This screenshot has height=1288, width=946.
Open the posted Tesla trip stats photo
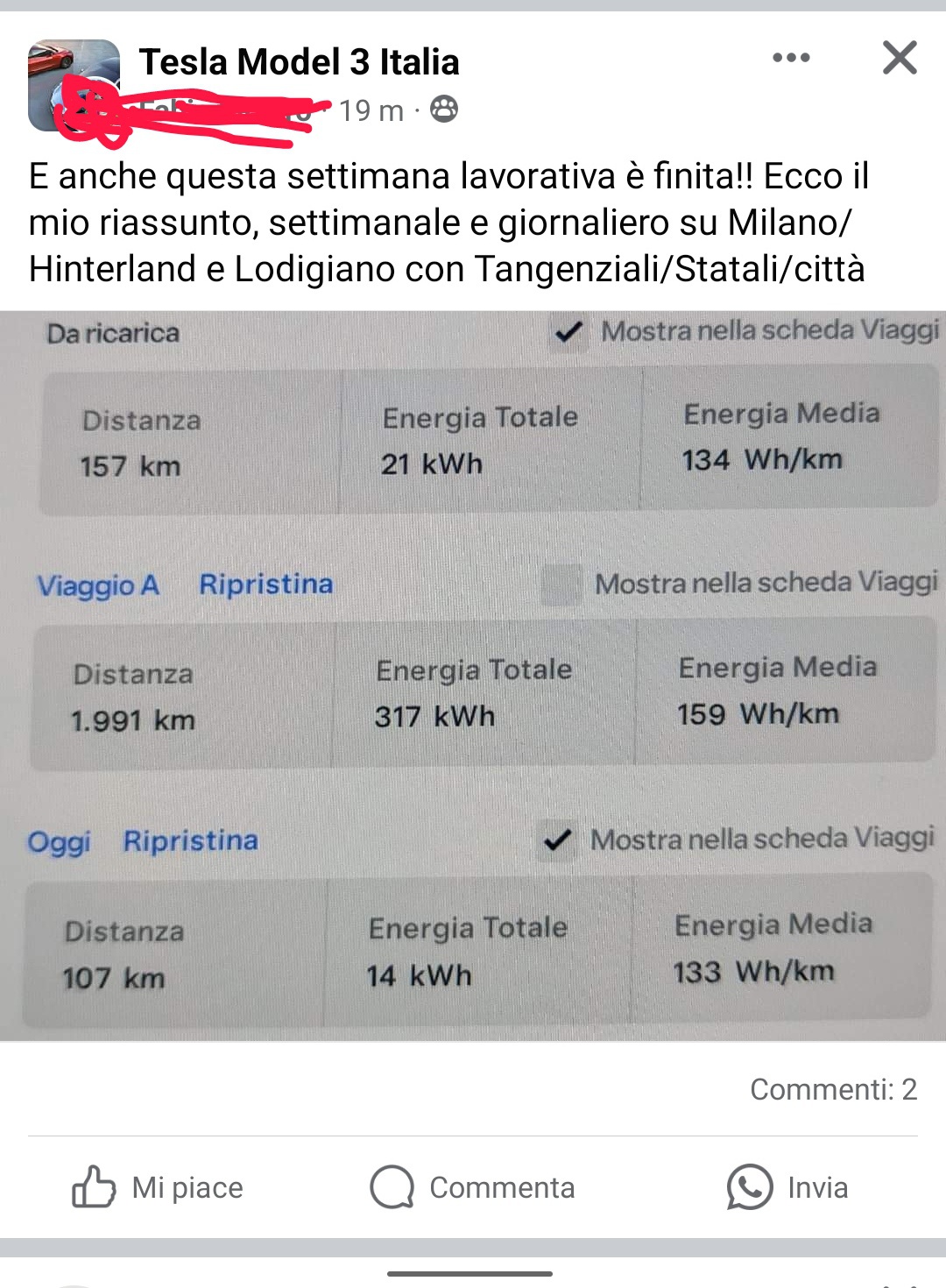point(473,676)
